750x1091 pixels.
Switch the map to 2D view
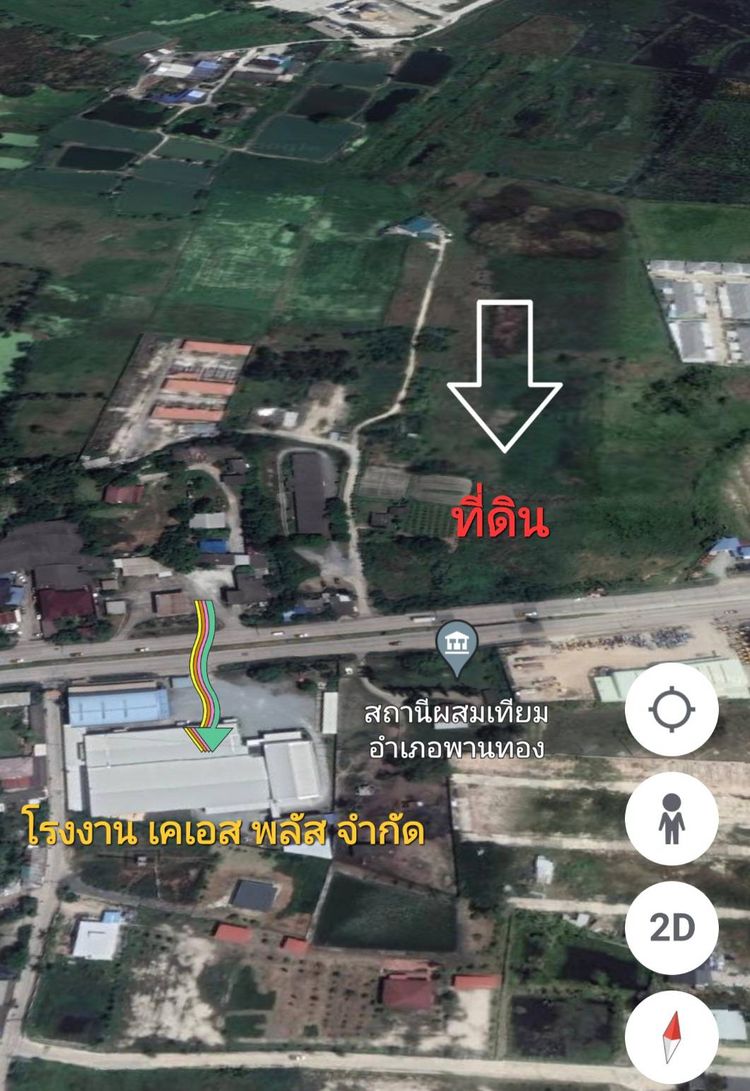[x=671, y=928]
